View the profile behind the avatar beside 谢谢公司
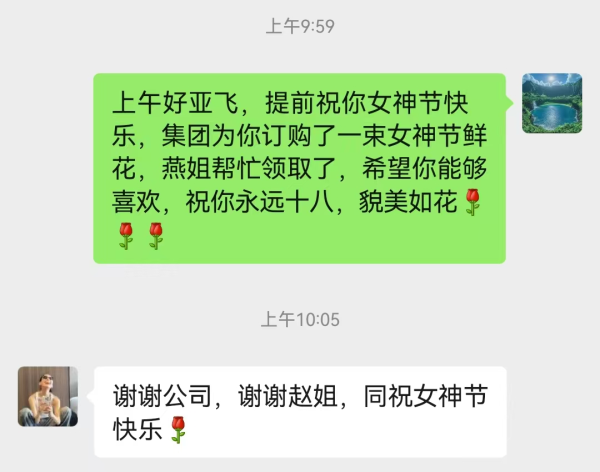The height and width of the screenshot is (472, 600). [x=48, y=396]
